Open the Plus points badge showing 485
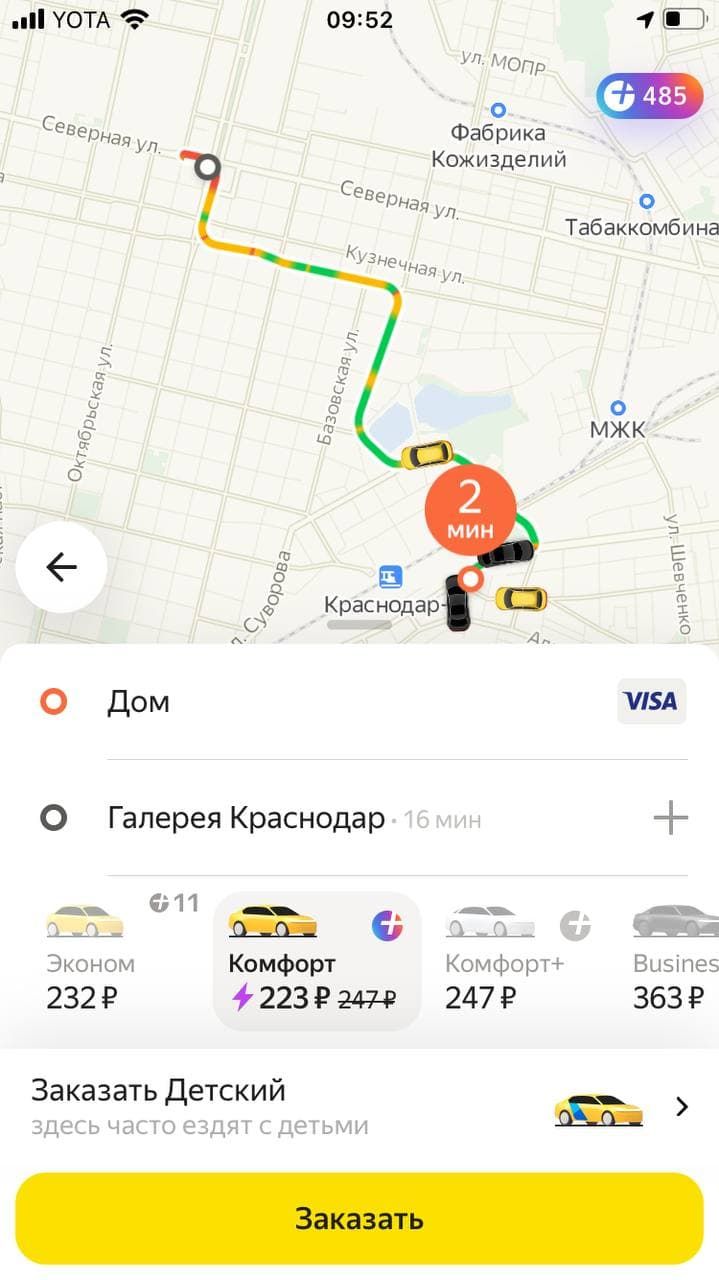 [649, 96]
